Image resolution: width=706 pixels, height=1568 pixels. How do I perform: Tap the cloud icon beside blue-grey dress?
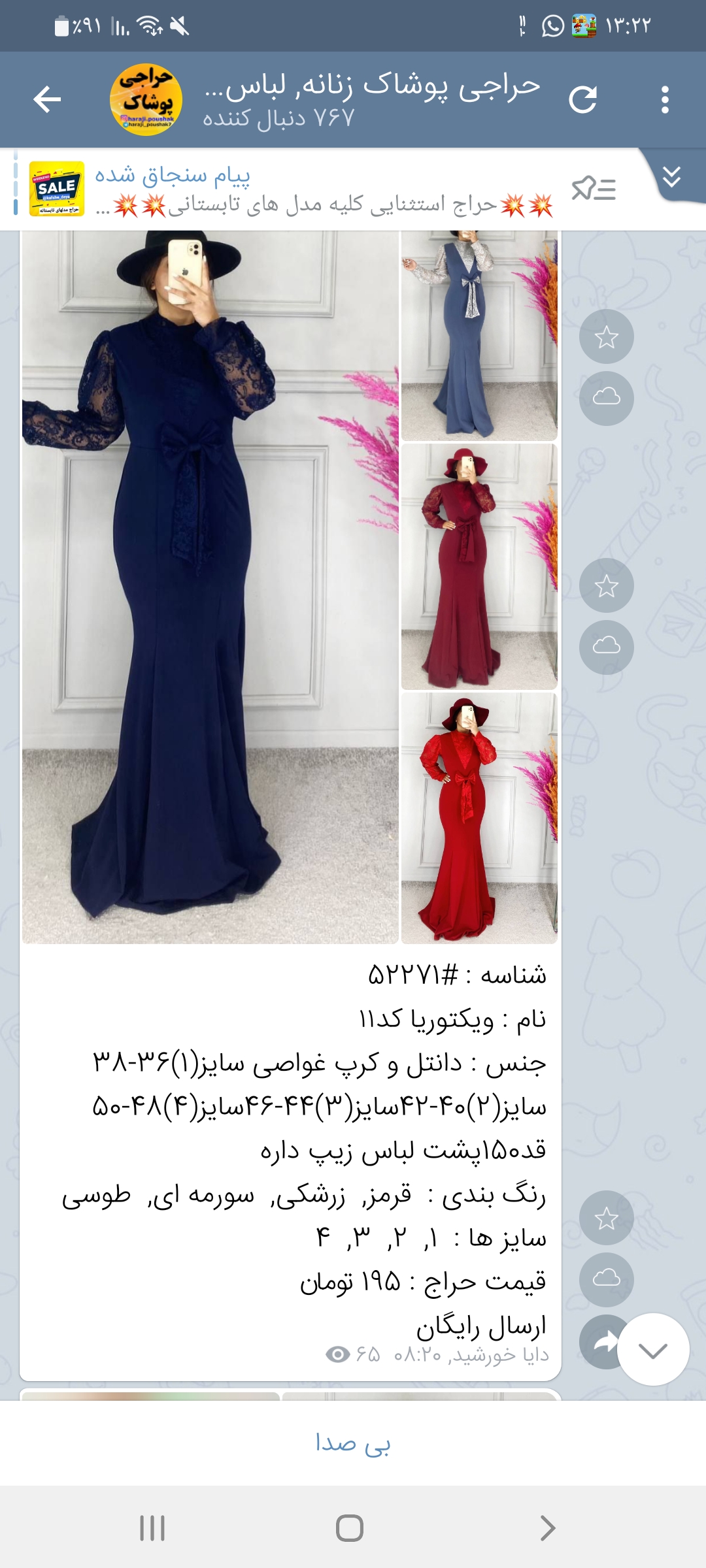click(607, 397)
